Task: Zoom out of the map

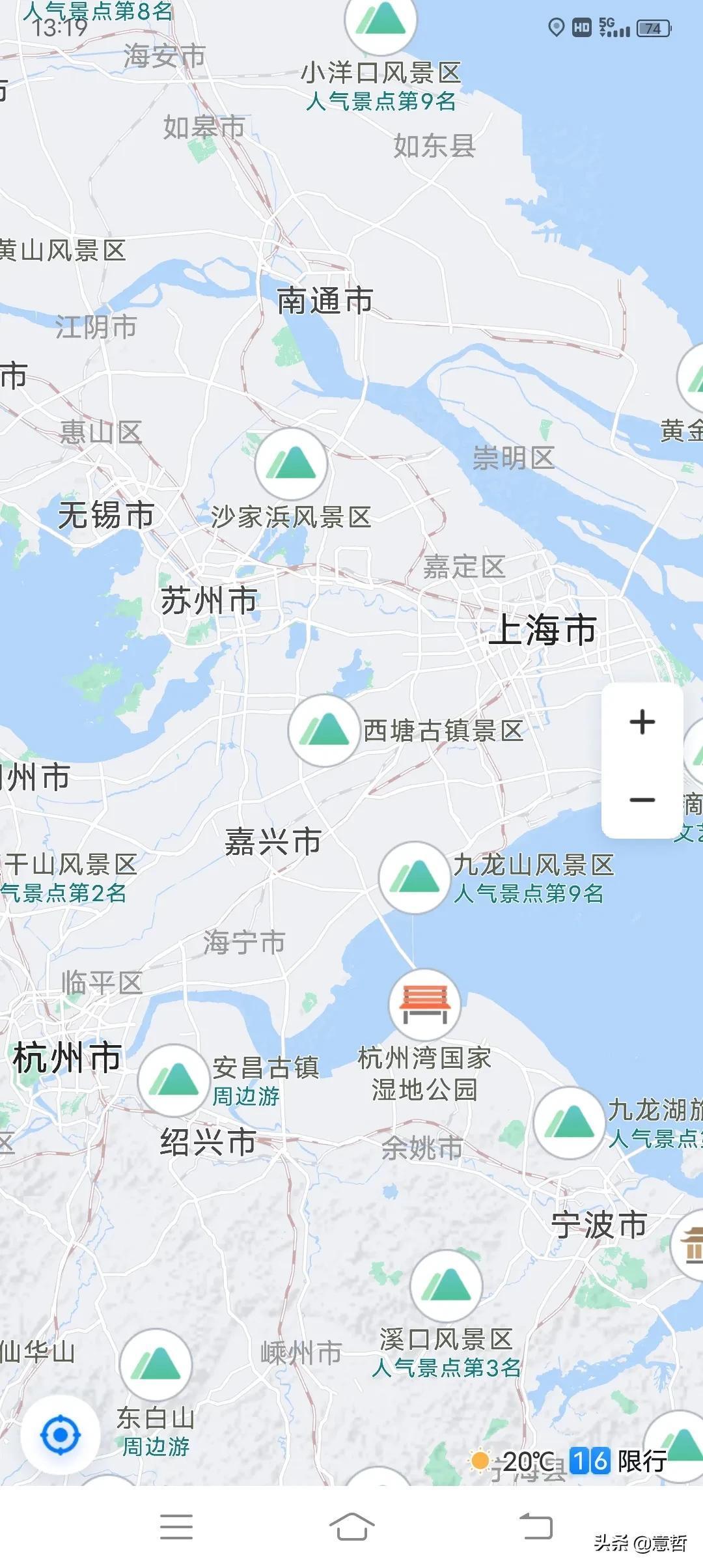Action: pyautogui.click(x=642, y=800)
